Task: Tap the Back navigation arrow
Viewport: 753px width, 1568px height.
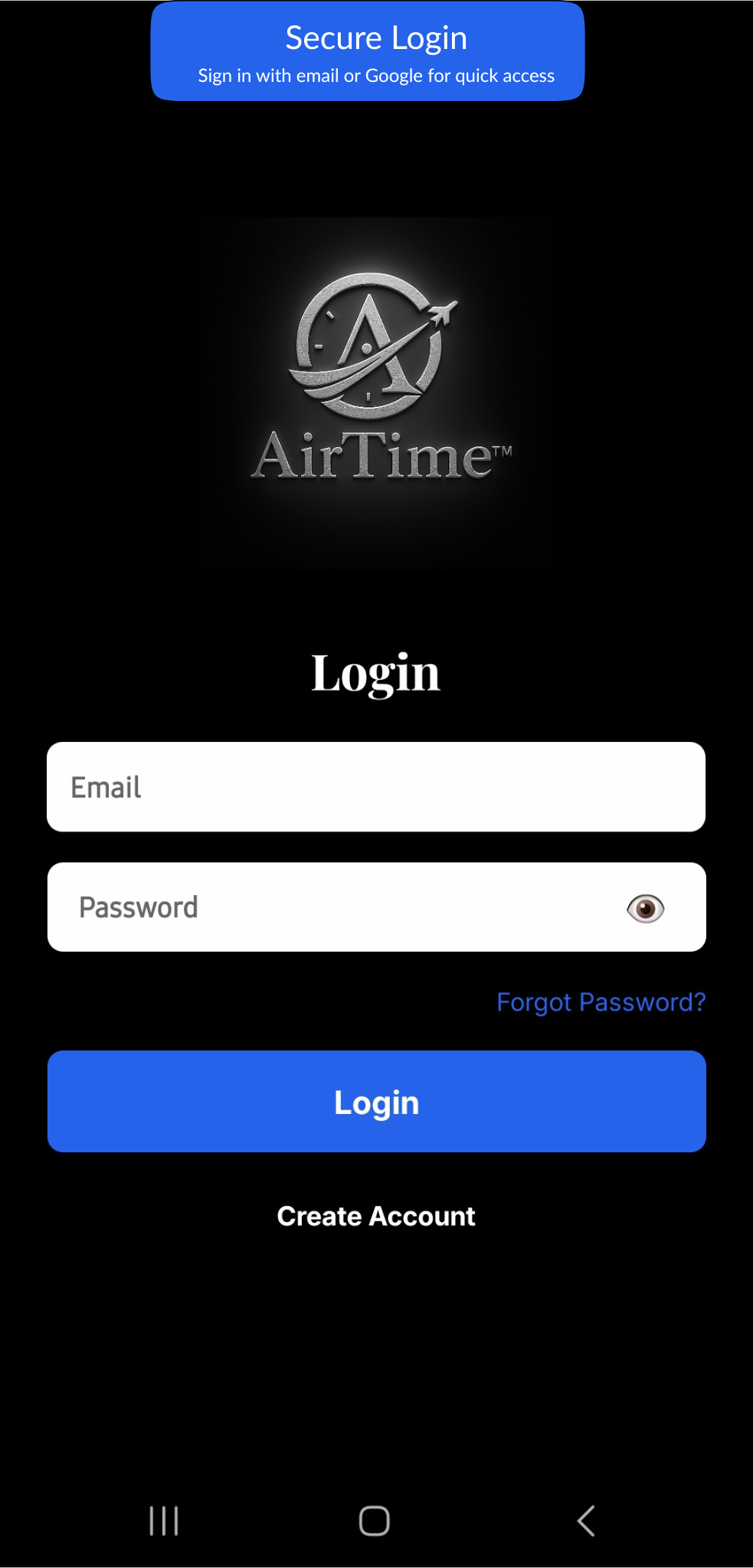Action: (586, 1521)
